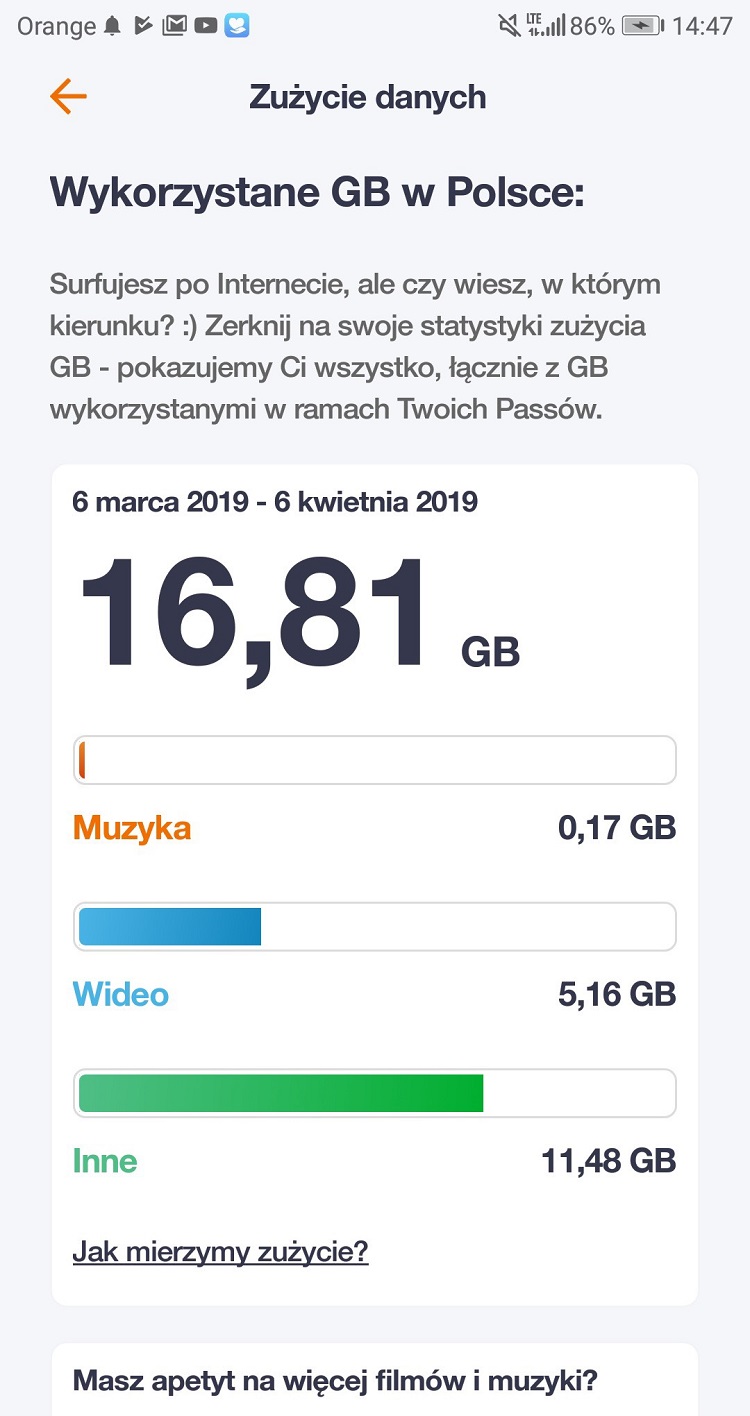The width and height of the screenshot is (750, 1416).
Task: Open the YouTube notification icon
Action: coord(206,26)
